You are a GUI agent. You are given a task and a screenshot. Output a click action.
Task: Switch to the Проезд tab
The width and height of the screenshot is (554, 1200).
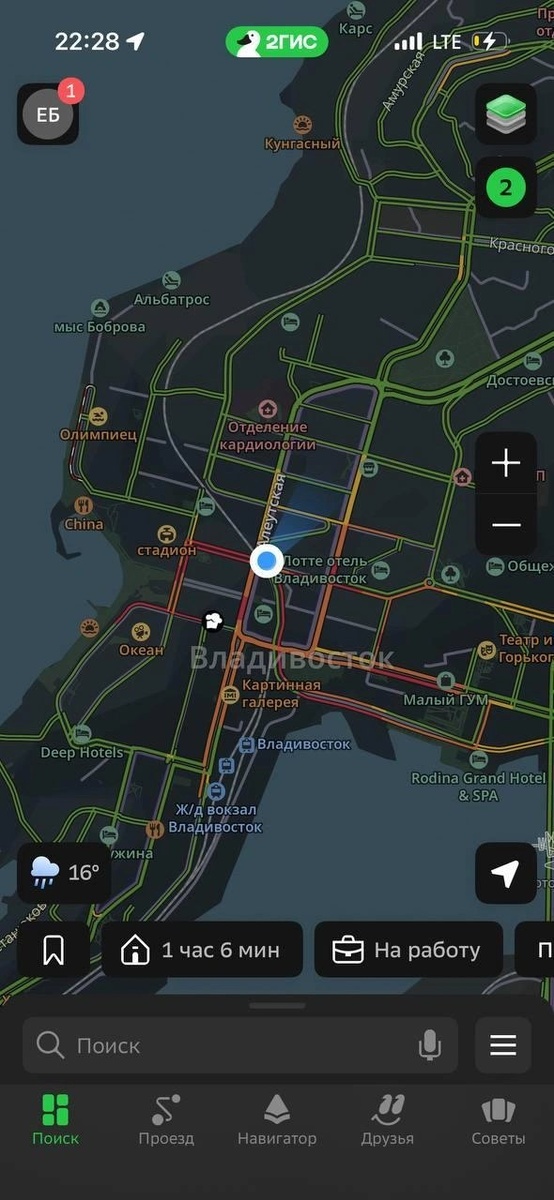(x=166, y=1120)
